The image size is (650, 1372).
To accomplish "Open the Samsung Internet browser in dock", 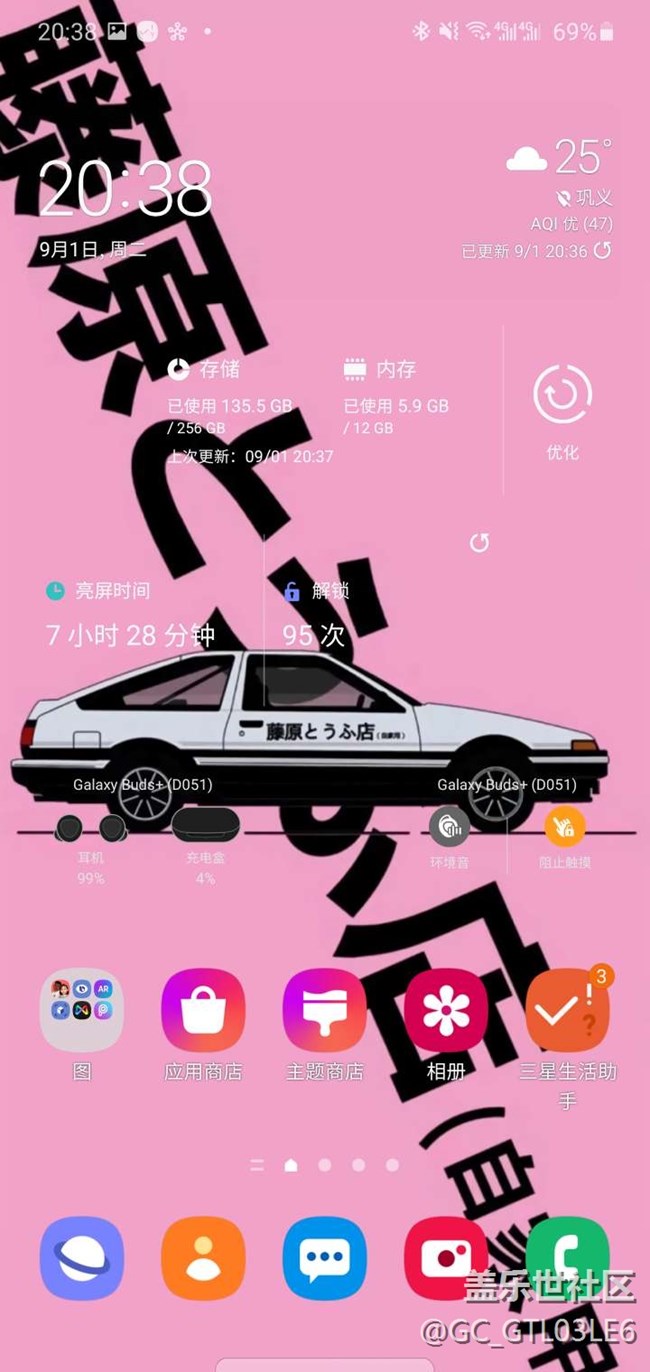I will click(82, 1258).
